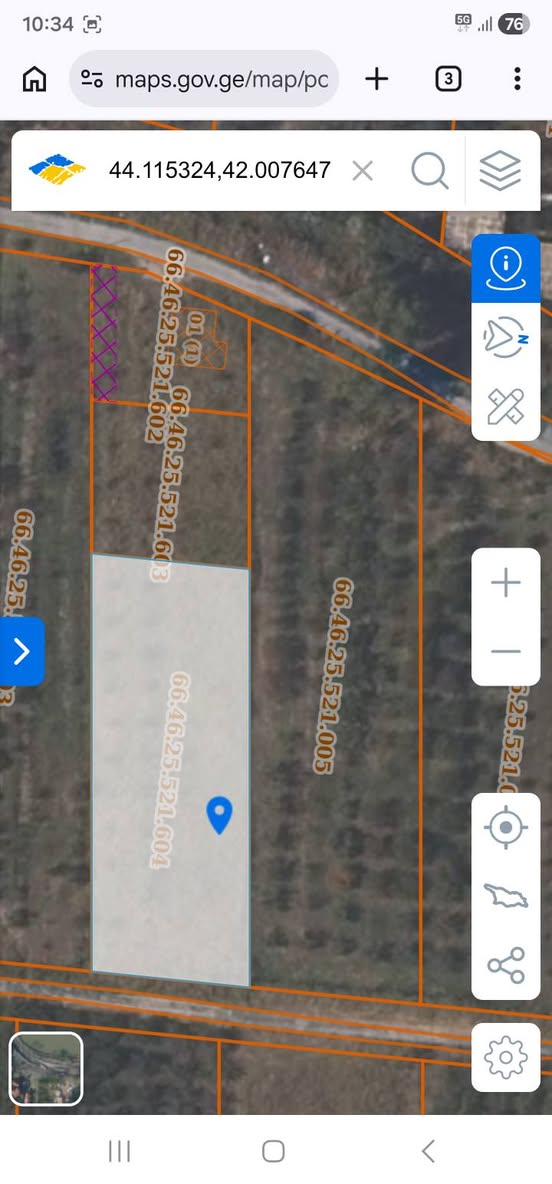This screenshot has width=552, height=1184.
Task: Share the current map view
Action: 506,966
